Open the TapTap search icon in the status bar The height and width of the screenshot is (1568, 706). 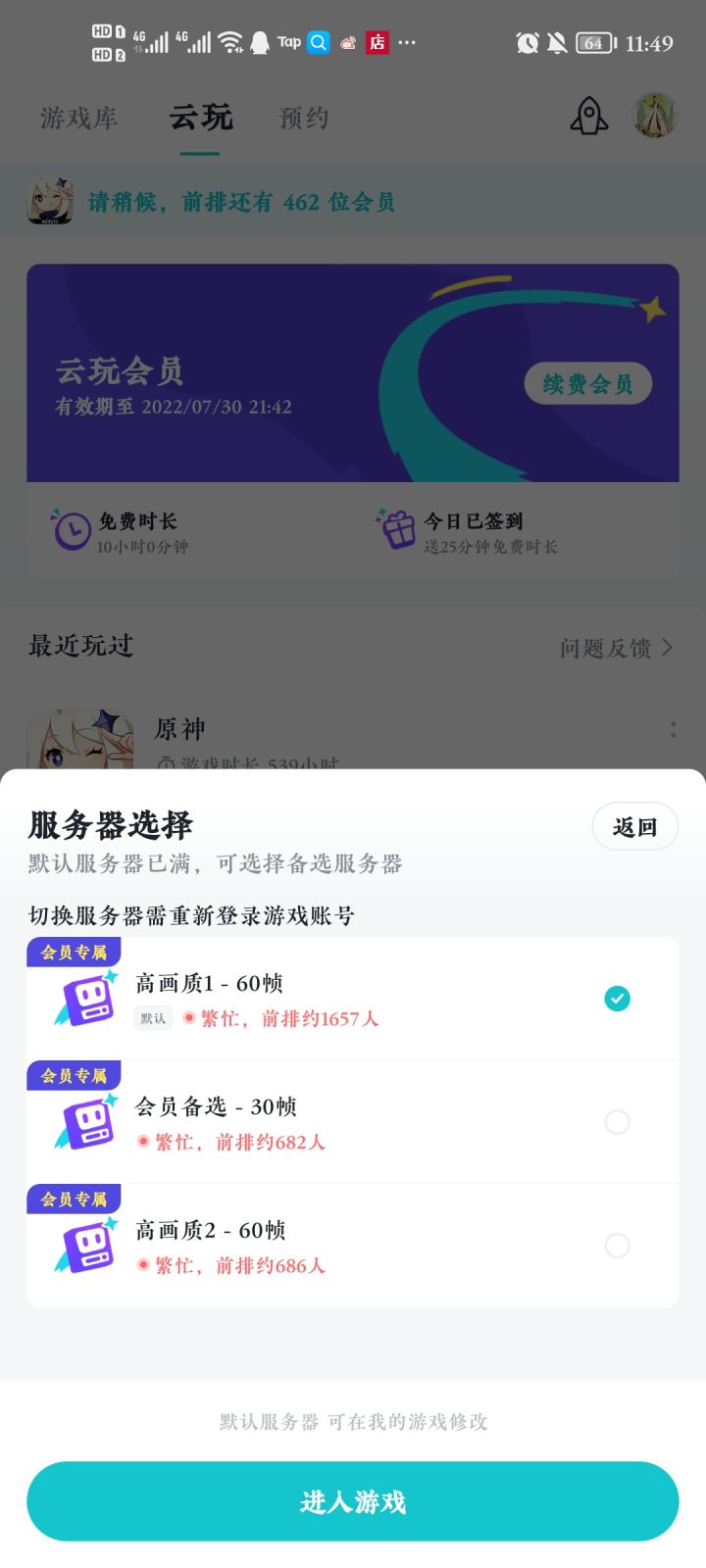(317, 42)
